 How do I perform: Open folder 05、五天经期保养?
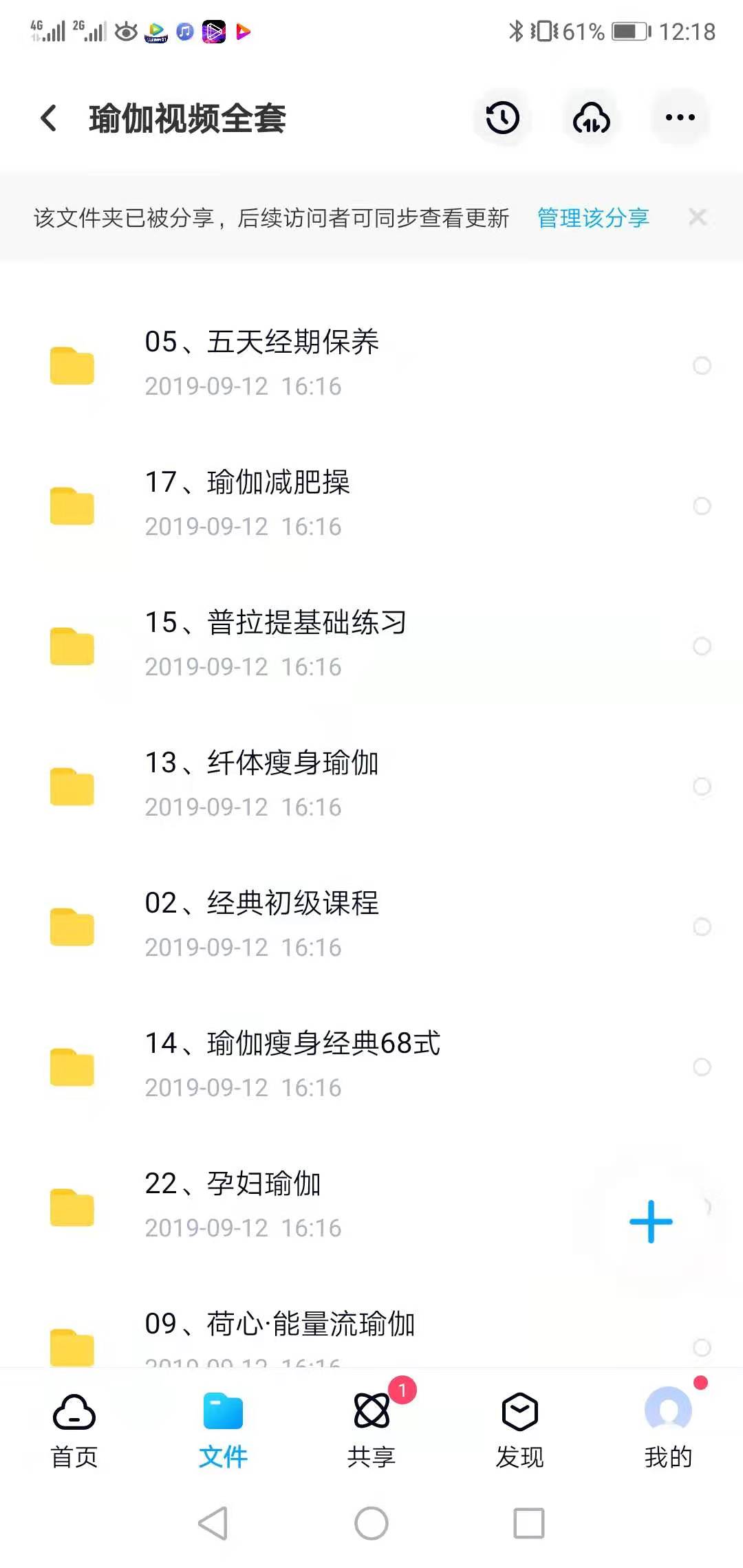[x=371, y=364]
